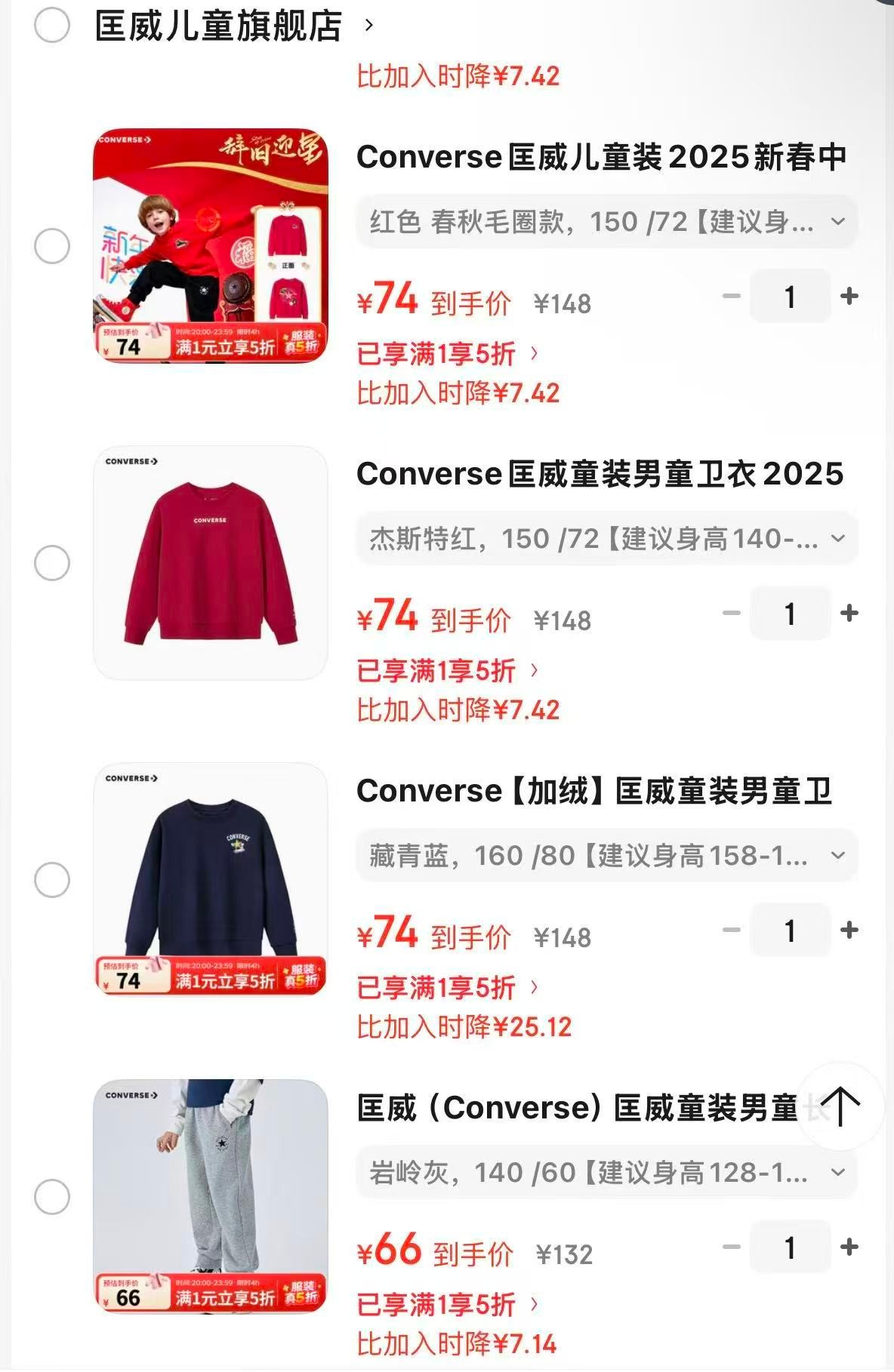Increase quantity of 岩岭灰 pants
The image size is (894, 1372).
(x=849, y=1247)
